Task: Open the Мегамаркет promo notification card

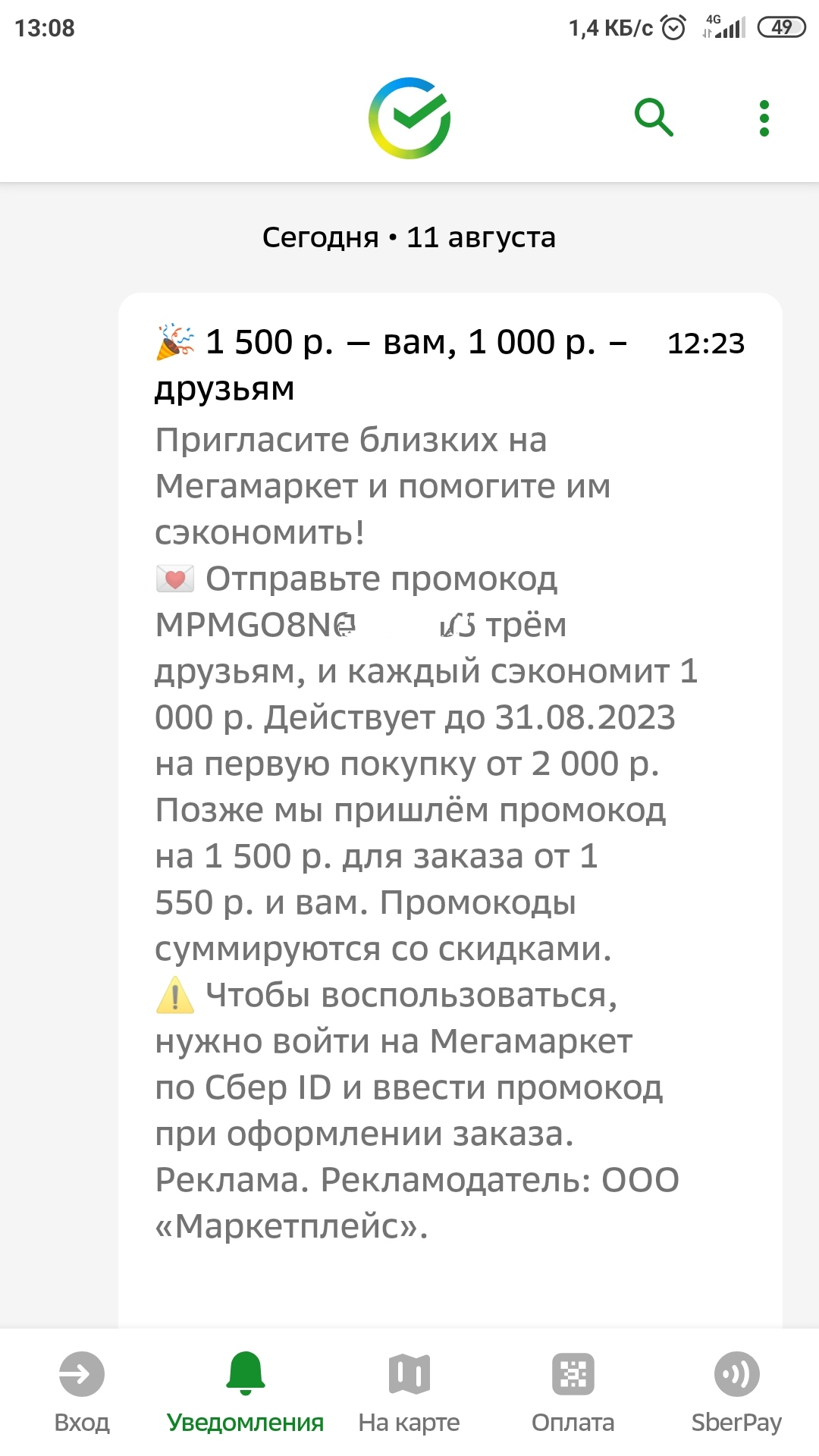Action: click(x=450, y=810)
